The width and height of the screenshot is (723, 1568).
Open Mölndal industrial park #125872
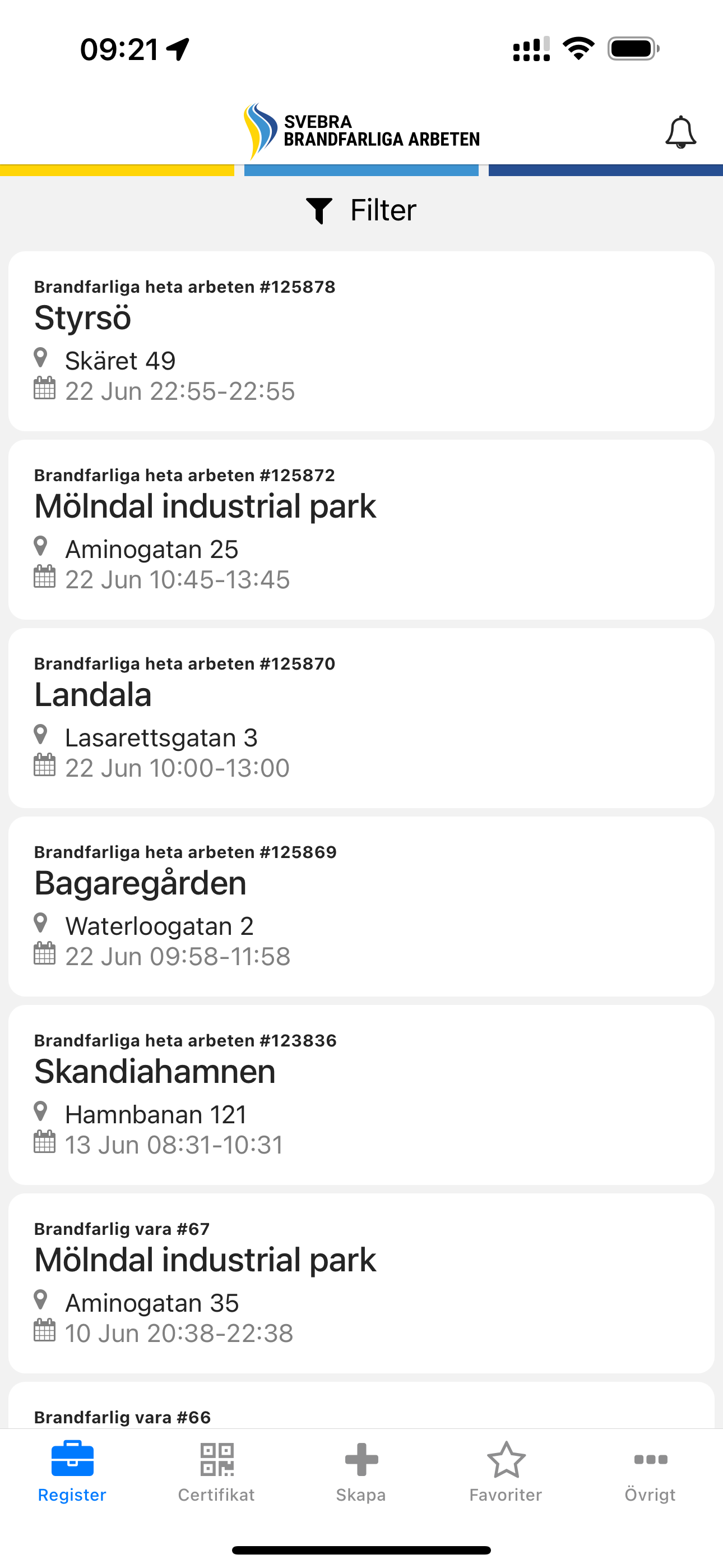pos(361,531)
